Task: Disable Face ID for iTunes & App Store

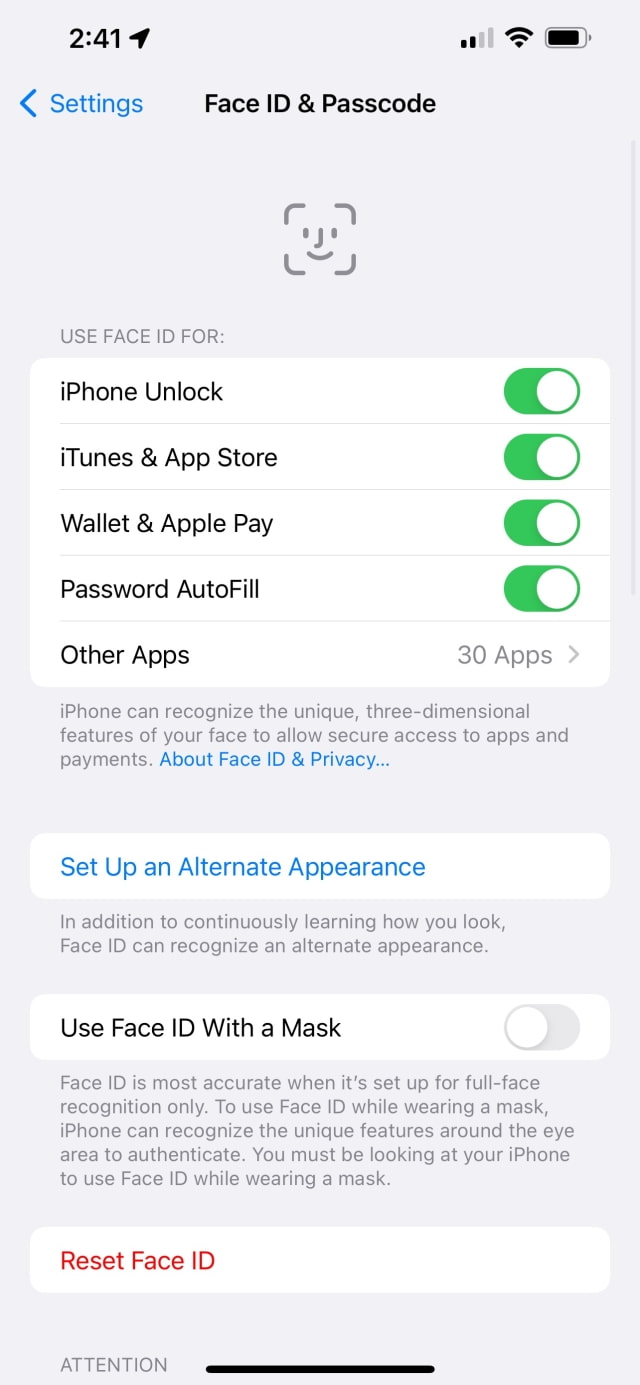Action: (541, 458)
